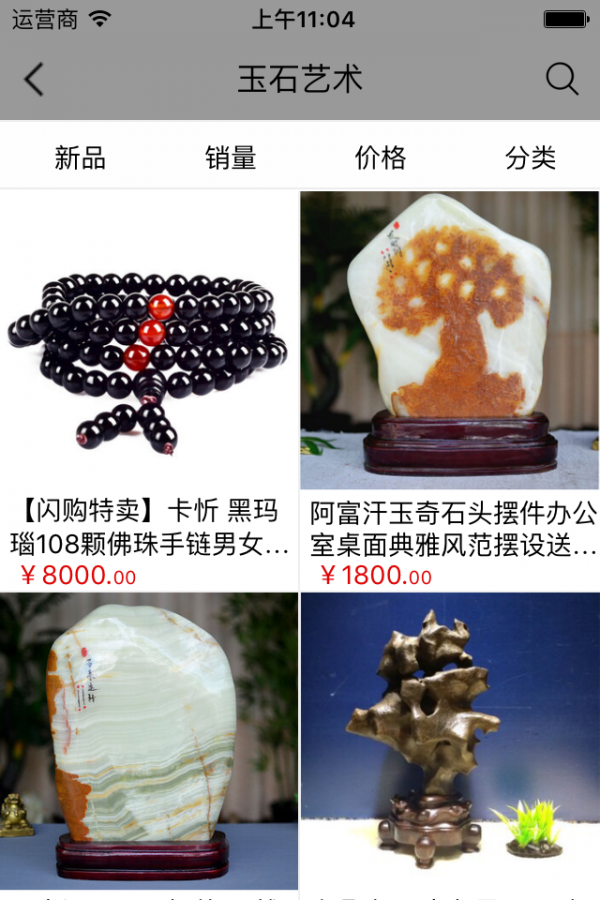
Task: Sort products by 销量
Action: pos(231,157)
